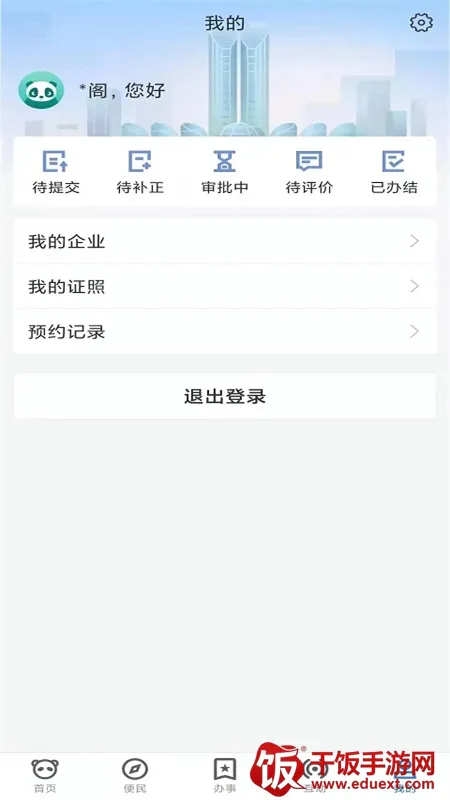Switch to the 便民 tab
Viewport: 450px width, 800px height.
pos(135,776)
